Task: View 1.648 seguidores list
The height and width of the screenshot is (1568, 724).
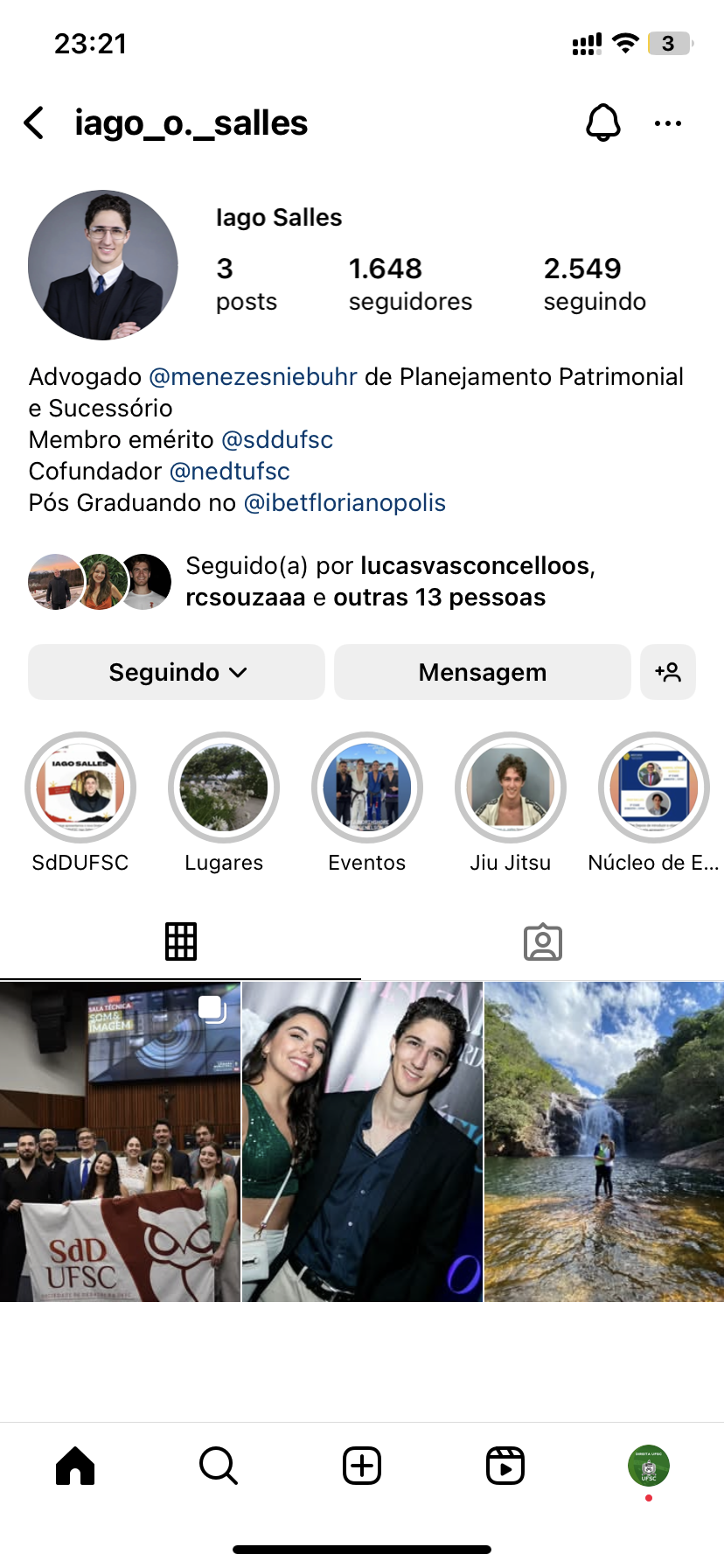Action: pos(409,283)
